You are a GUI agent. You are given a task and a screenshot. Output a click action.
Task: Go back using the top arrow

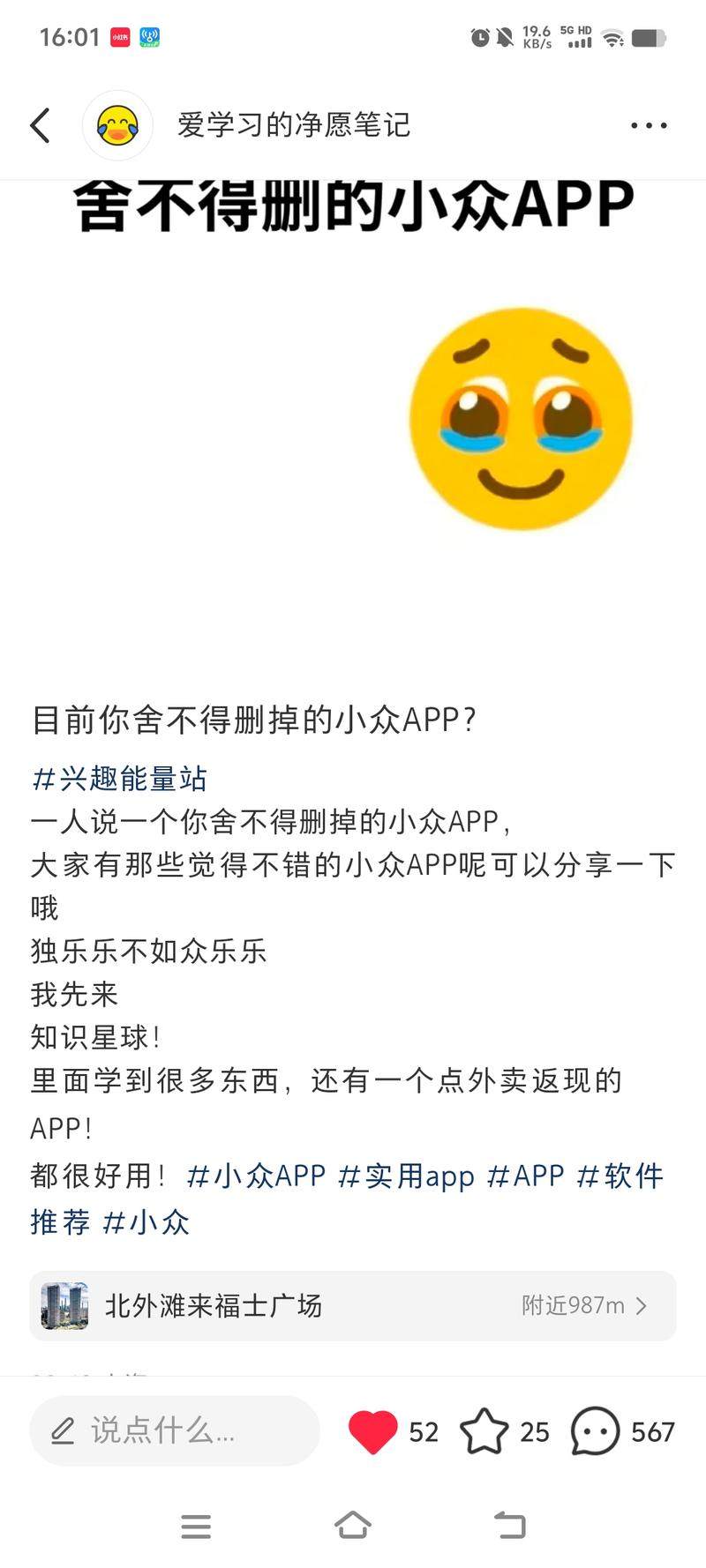point(41,126)
